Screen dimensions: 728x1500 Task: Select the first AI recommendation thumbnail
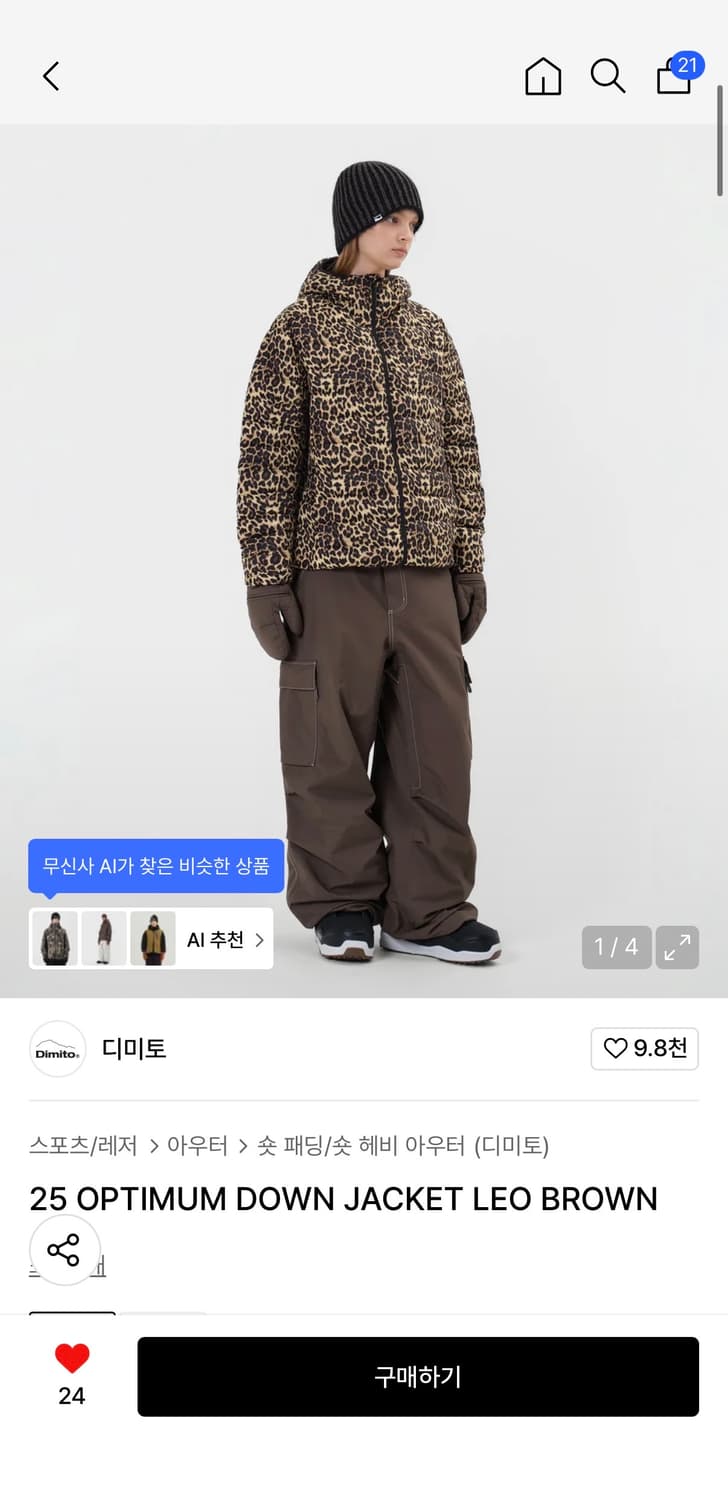coord(57,939)
